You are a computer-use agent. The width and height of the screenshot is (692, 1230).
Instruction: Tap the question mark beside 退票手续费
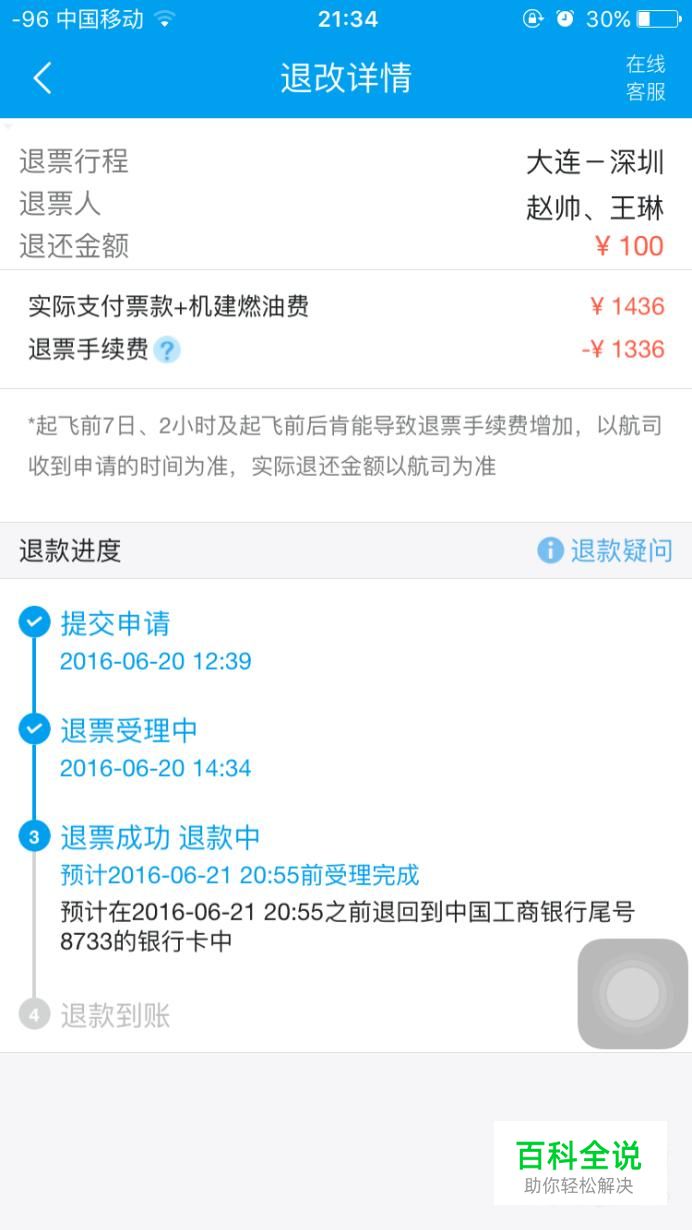pyautogui.click(x=167, y=350)
